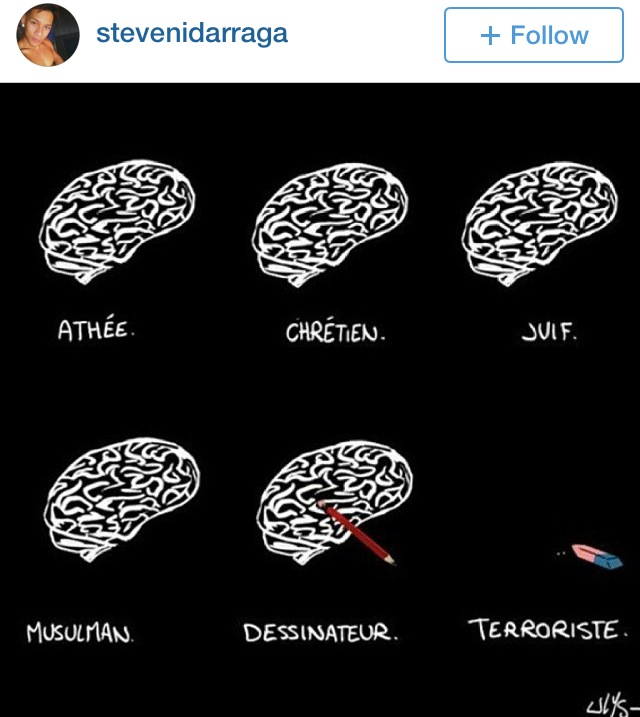This screenshot has height=717, width=640.
Task: Open the brain cartoon post image
Action: coord(320,400)
